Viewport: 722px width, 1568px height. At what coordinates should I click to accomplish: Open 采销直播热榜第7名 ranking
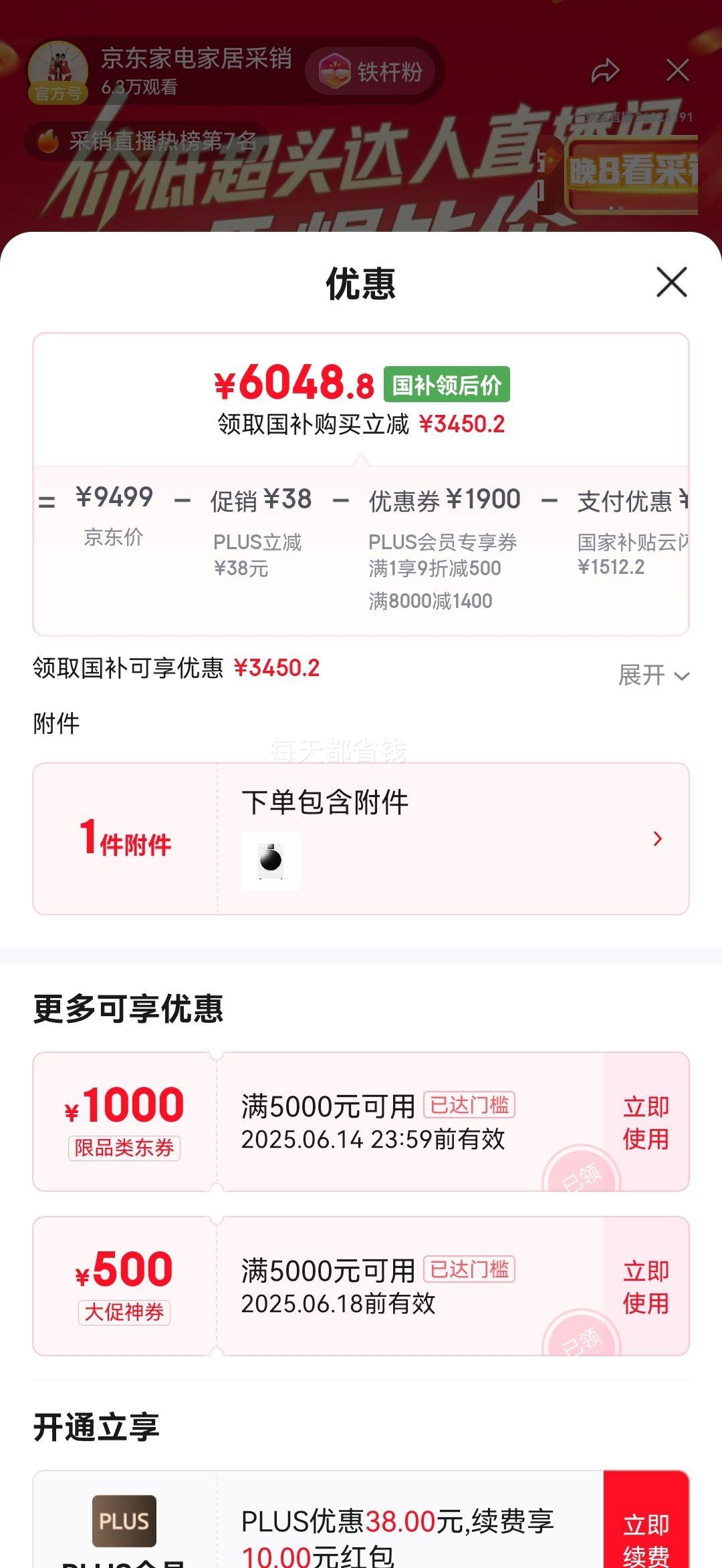tap(148, 141)
